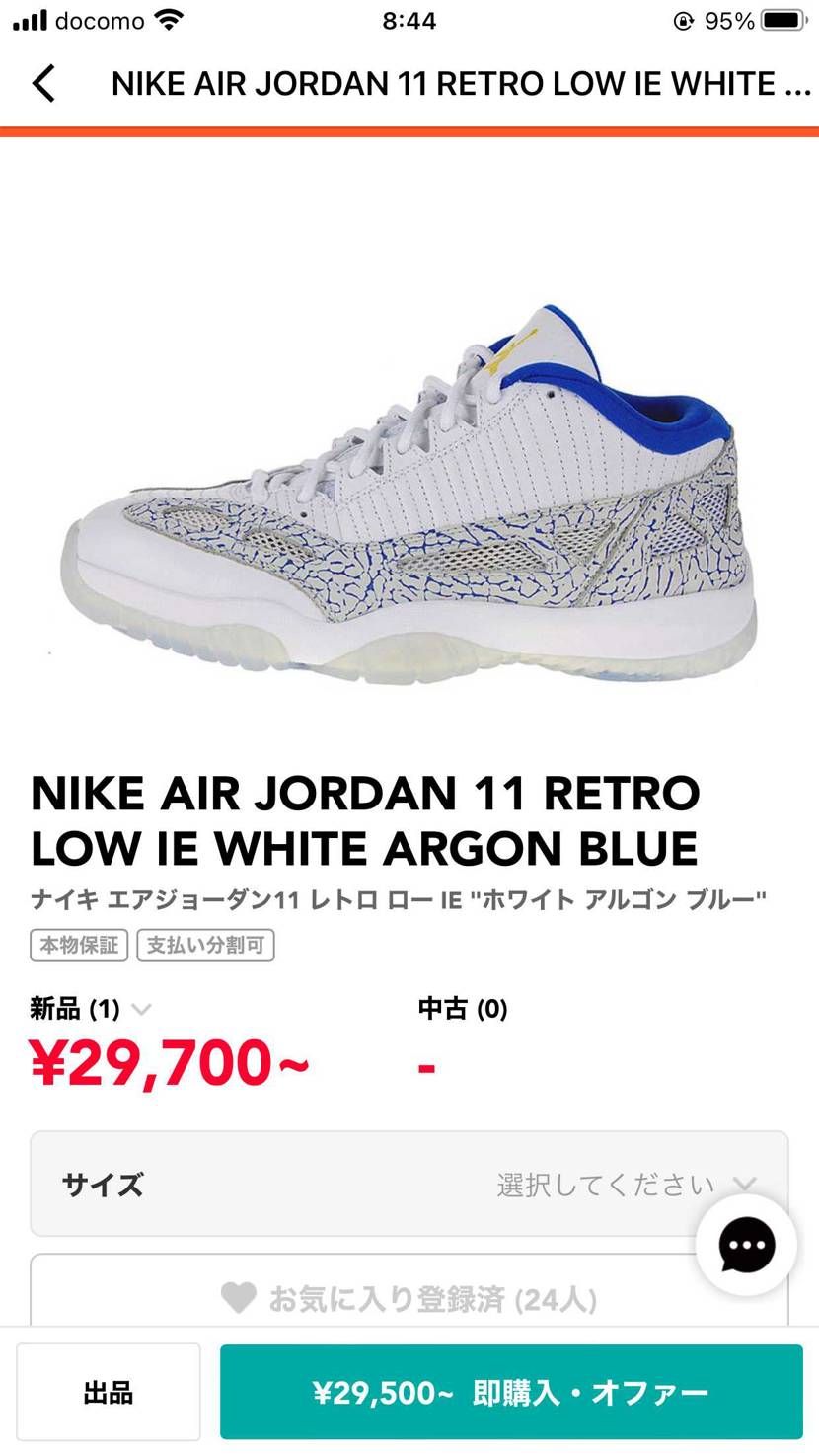Tap the red ¥29,700~ price
The image size is (819, 1456).
168,1063
